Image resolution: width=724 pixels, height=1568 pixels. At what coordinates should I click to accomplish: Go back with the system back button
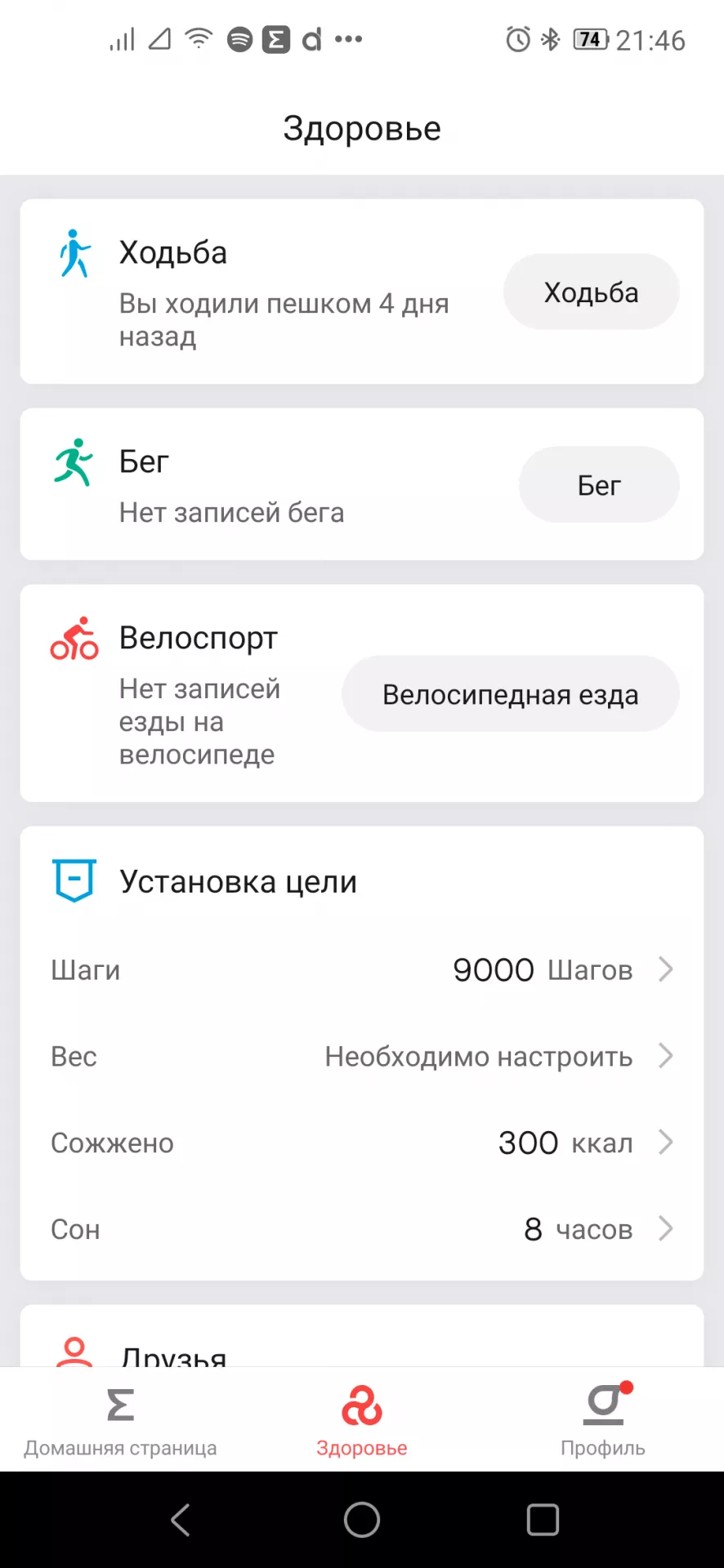(181, 1520)
